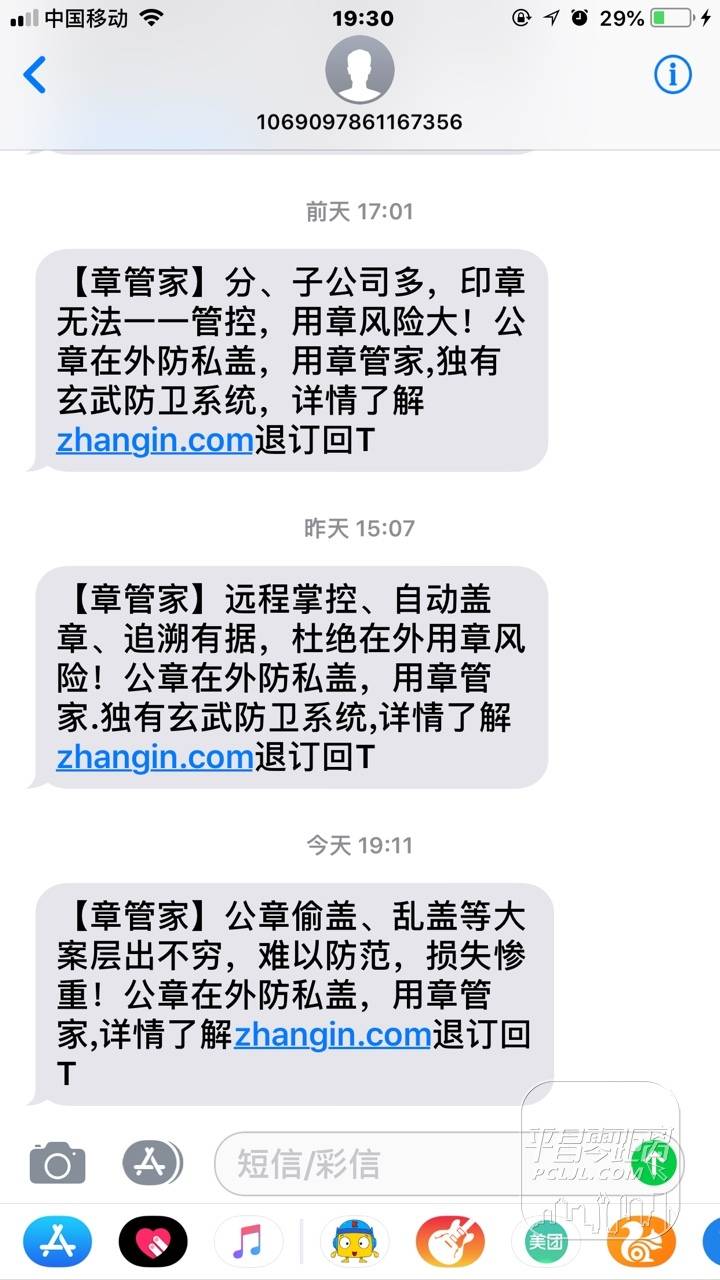Open the Digital Touch heart app

153,1242
